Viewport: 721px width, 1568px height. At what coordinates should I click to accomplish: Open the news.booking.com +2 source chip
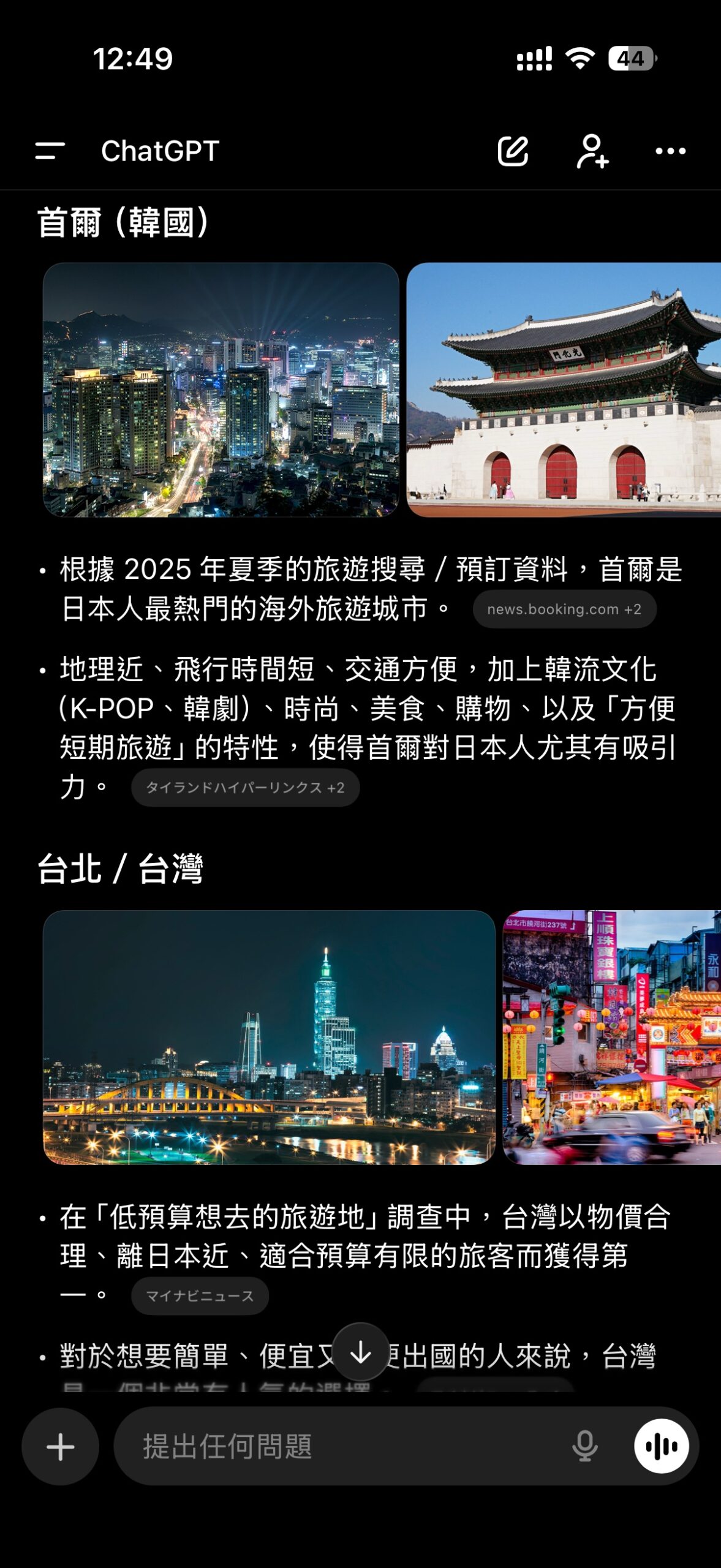pos(564,609)
